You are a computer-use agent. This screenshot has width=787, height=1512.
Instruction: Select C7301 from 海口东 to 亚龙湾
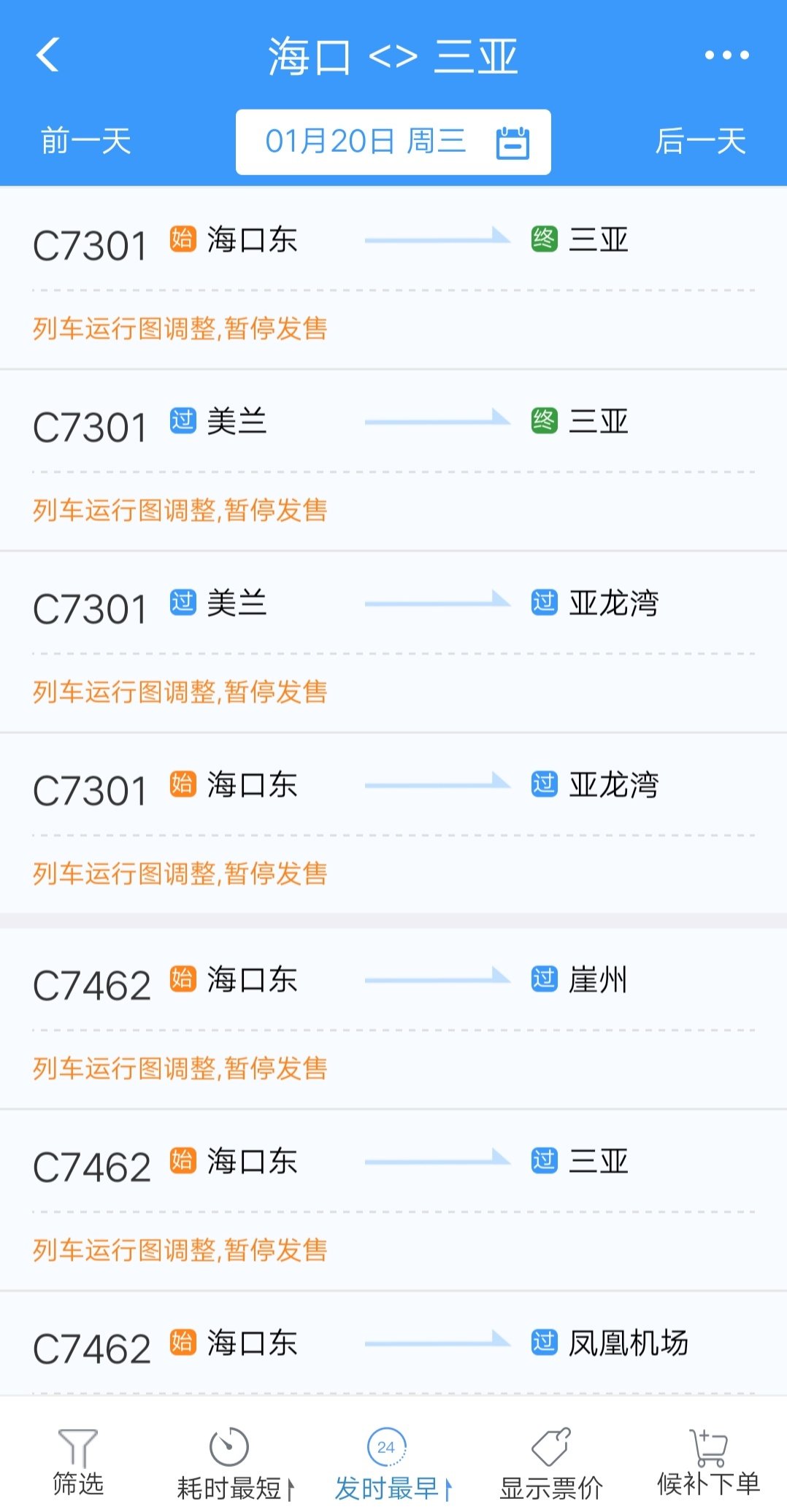click(393, 824)
